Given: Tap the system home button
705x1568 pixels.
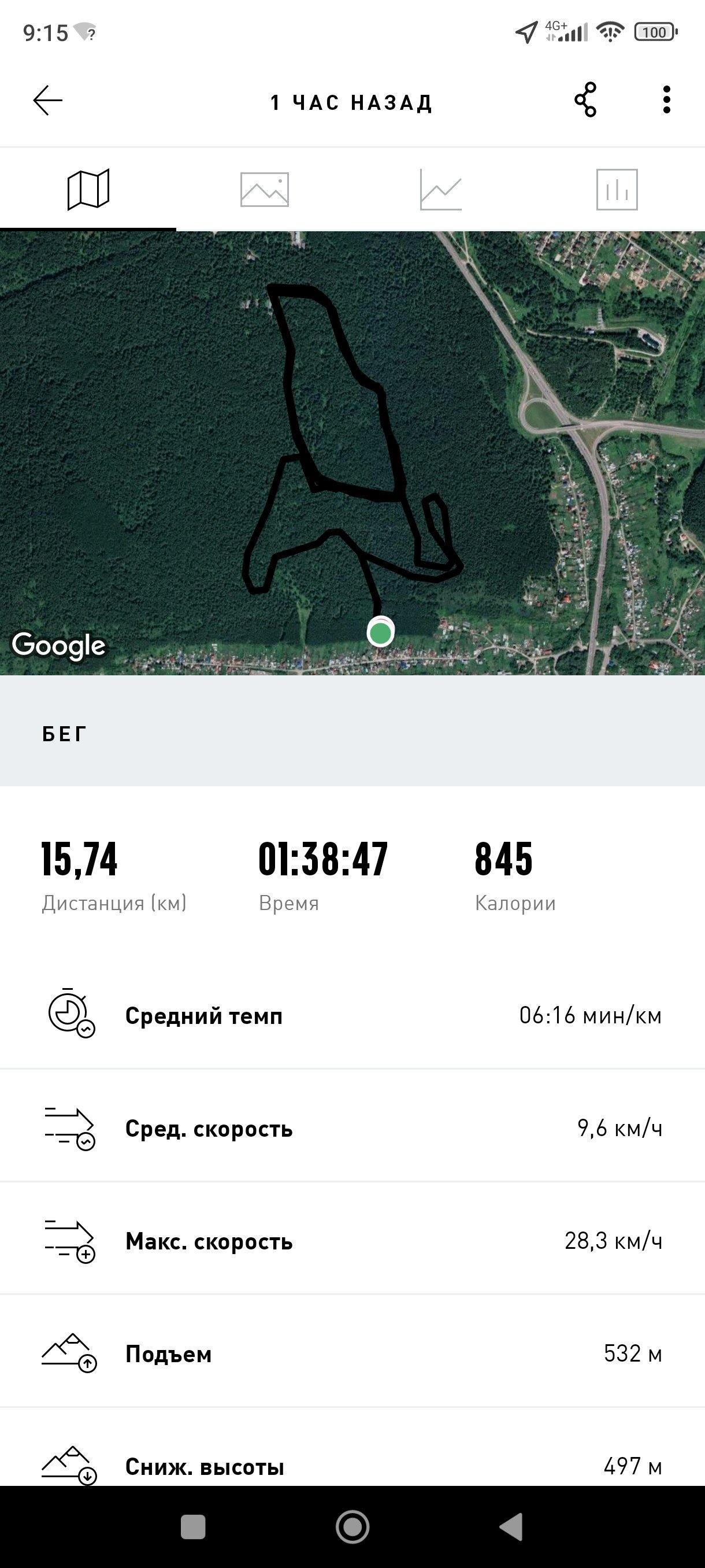Looking at the screenshot, I should pos(353,1526).
